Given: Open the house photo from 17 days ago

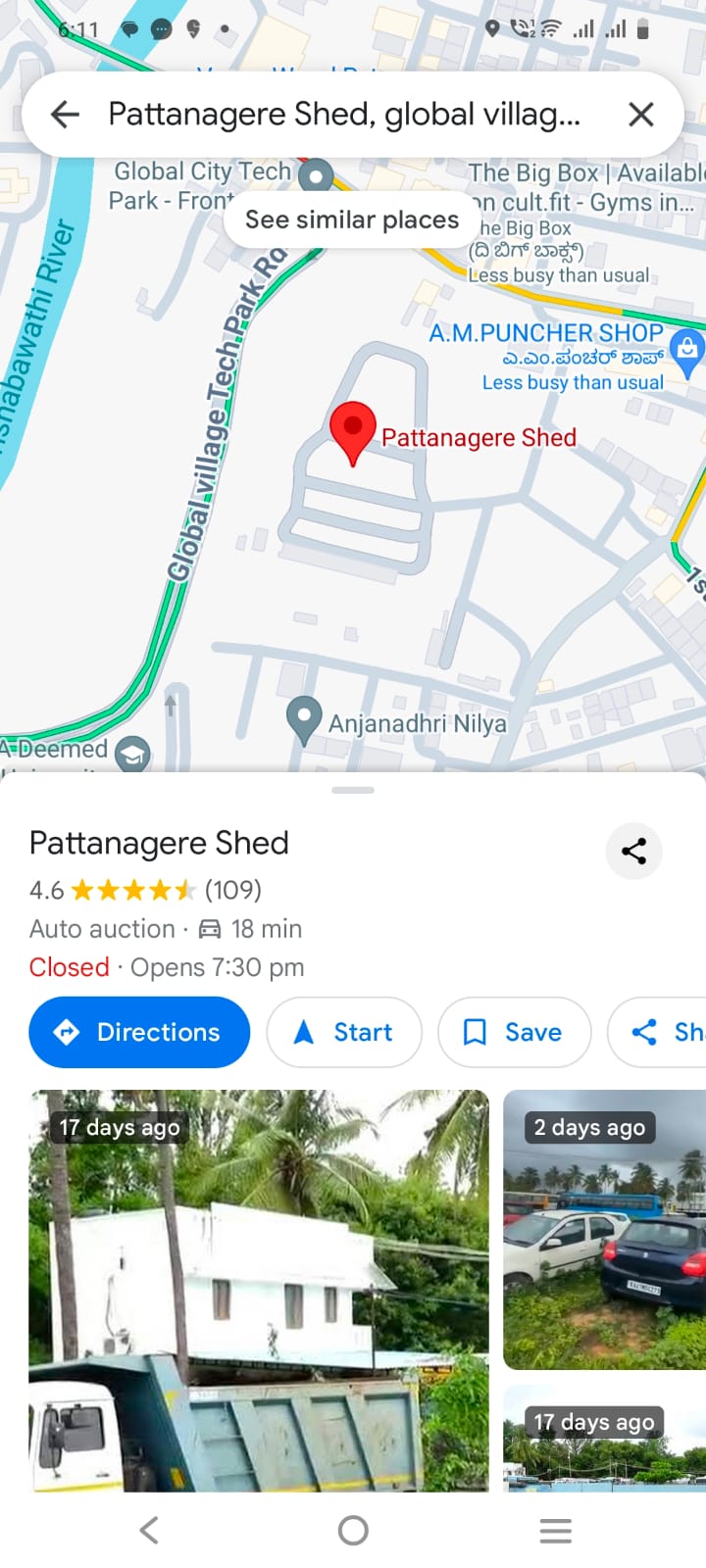Looking at the screenshot, I should pyautogui.click(x=259, y=1290).
